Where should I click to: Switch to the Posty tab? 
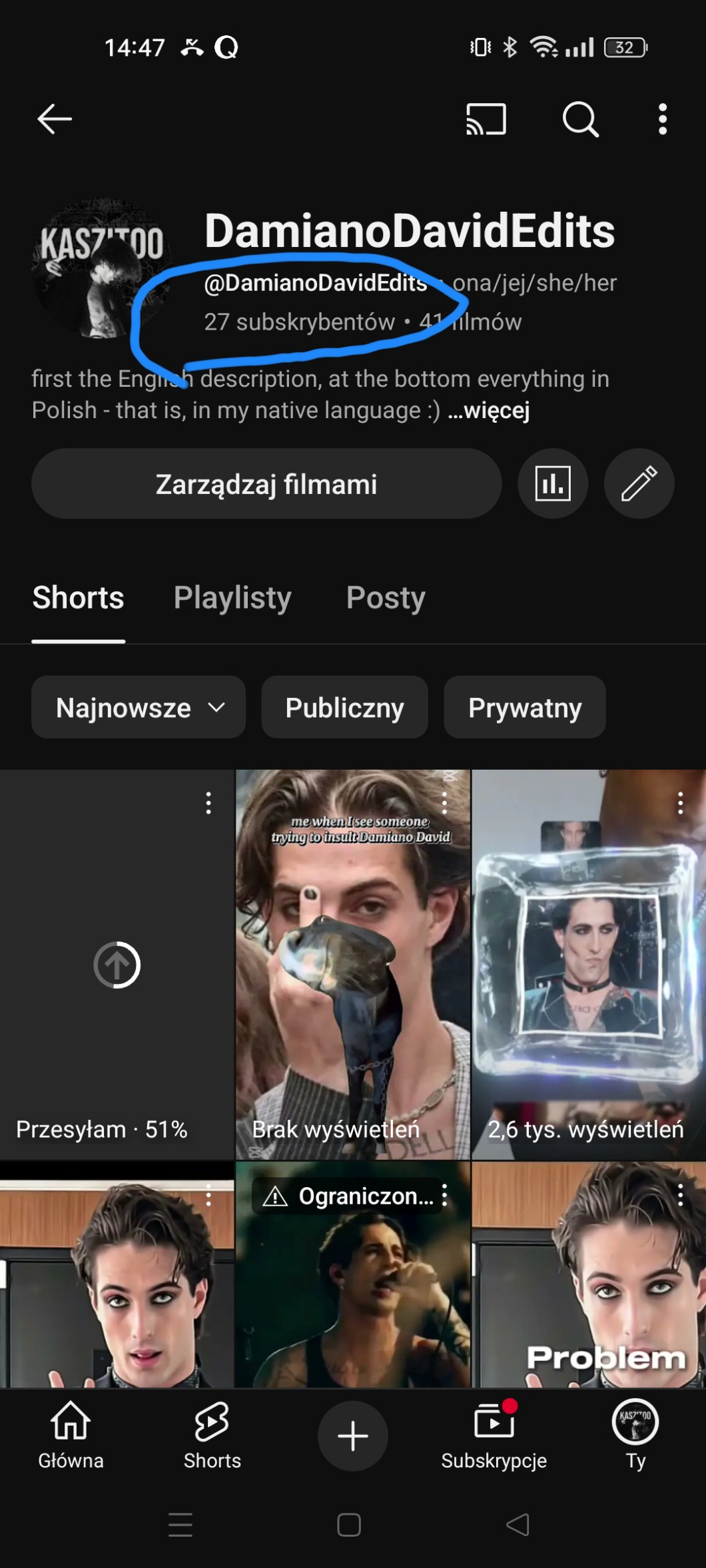[x=386, y=598]
